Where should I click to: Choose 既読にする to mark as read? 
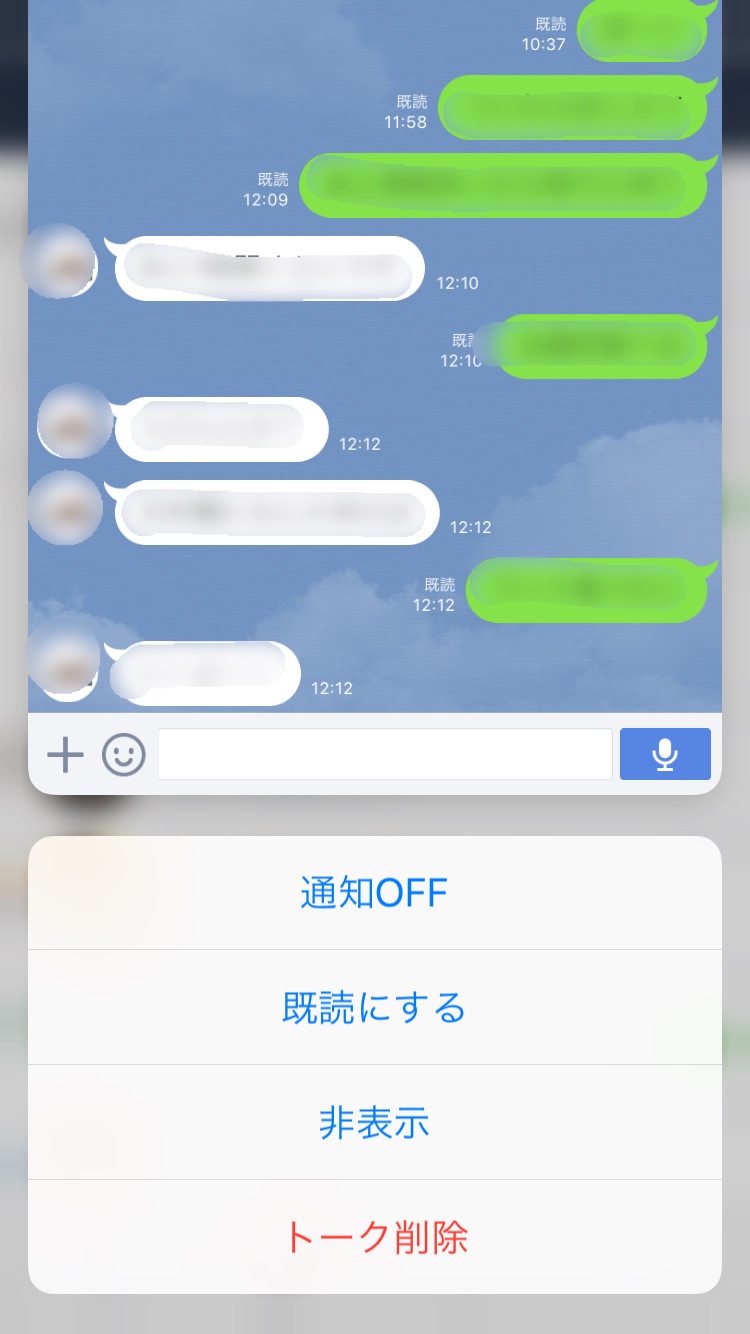(374, 1007)
